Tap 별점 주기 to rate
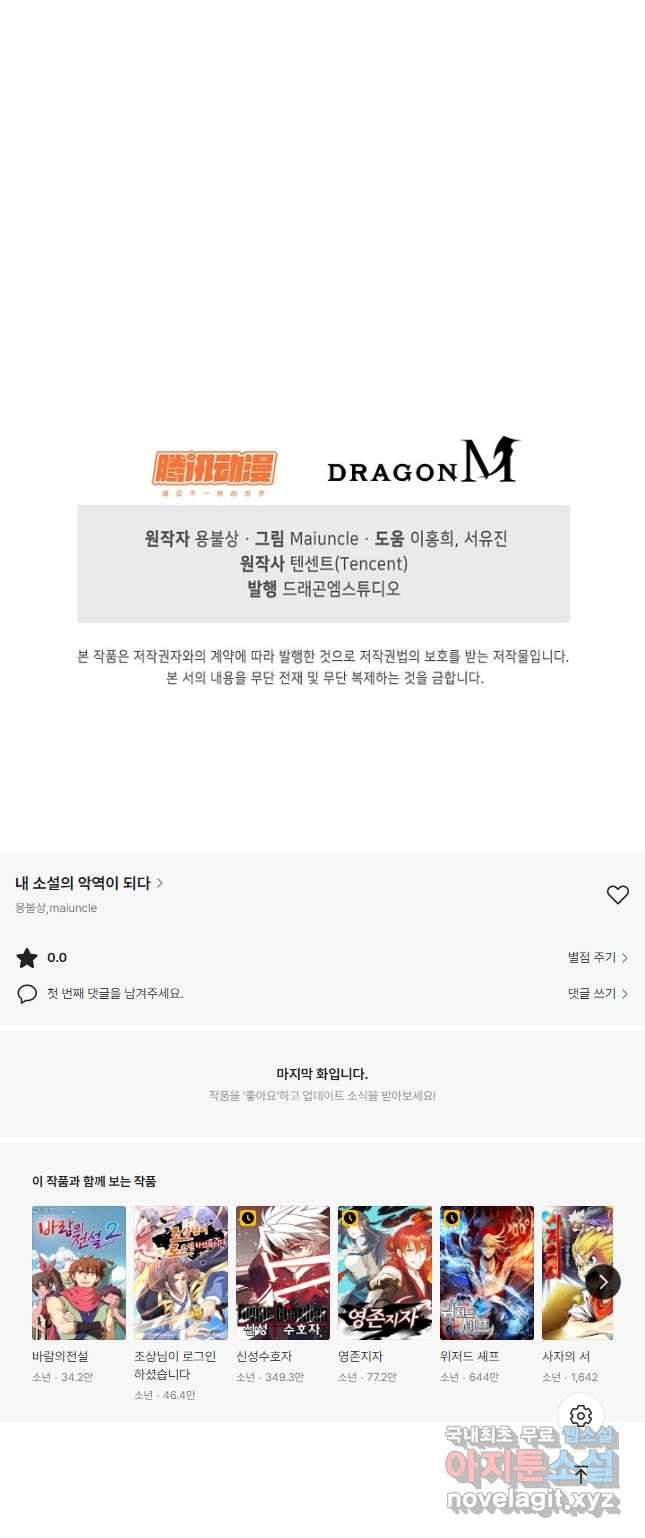This screenshot has height=1538, width=645. (x=597, y=958)
